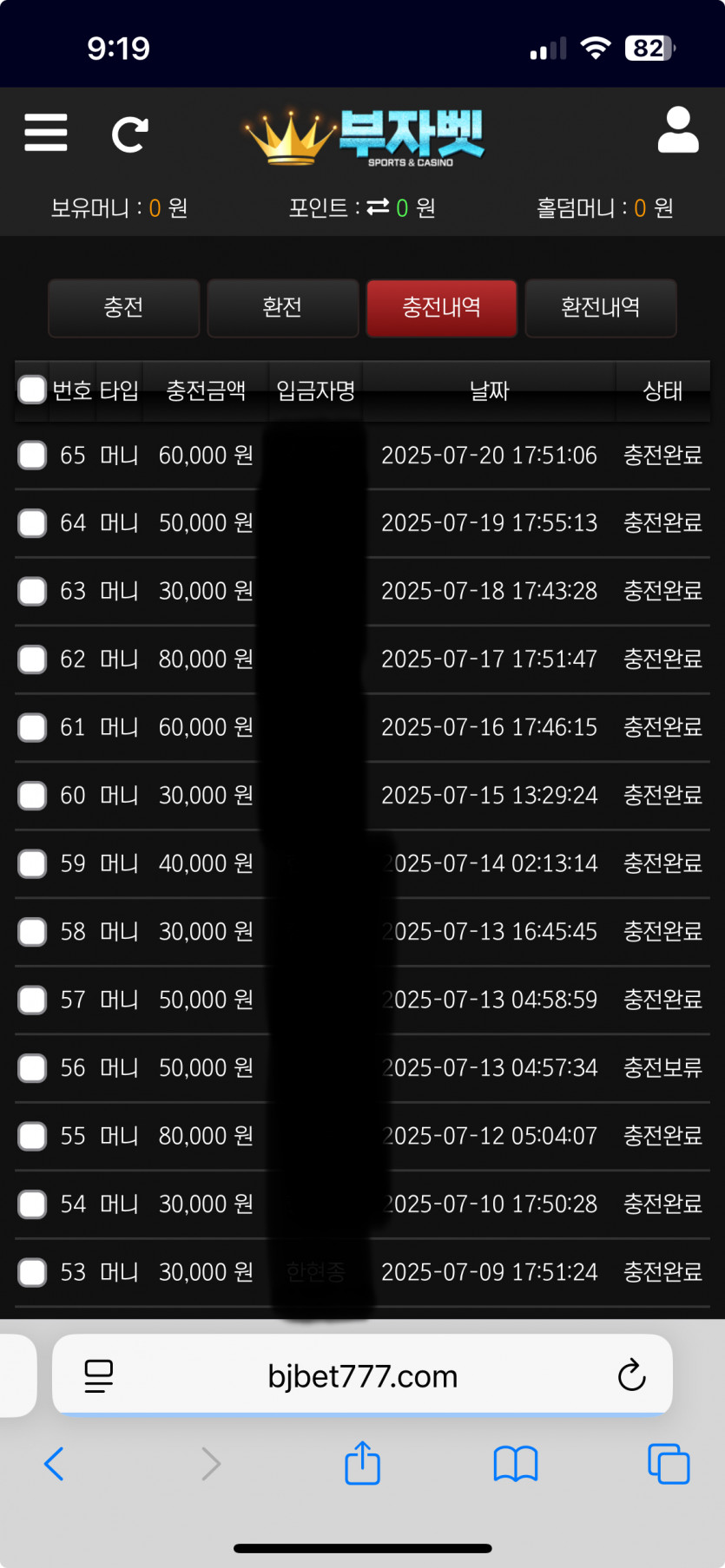
Task: Switch to the 환전 tab
Action: [282, 307]
